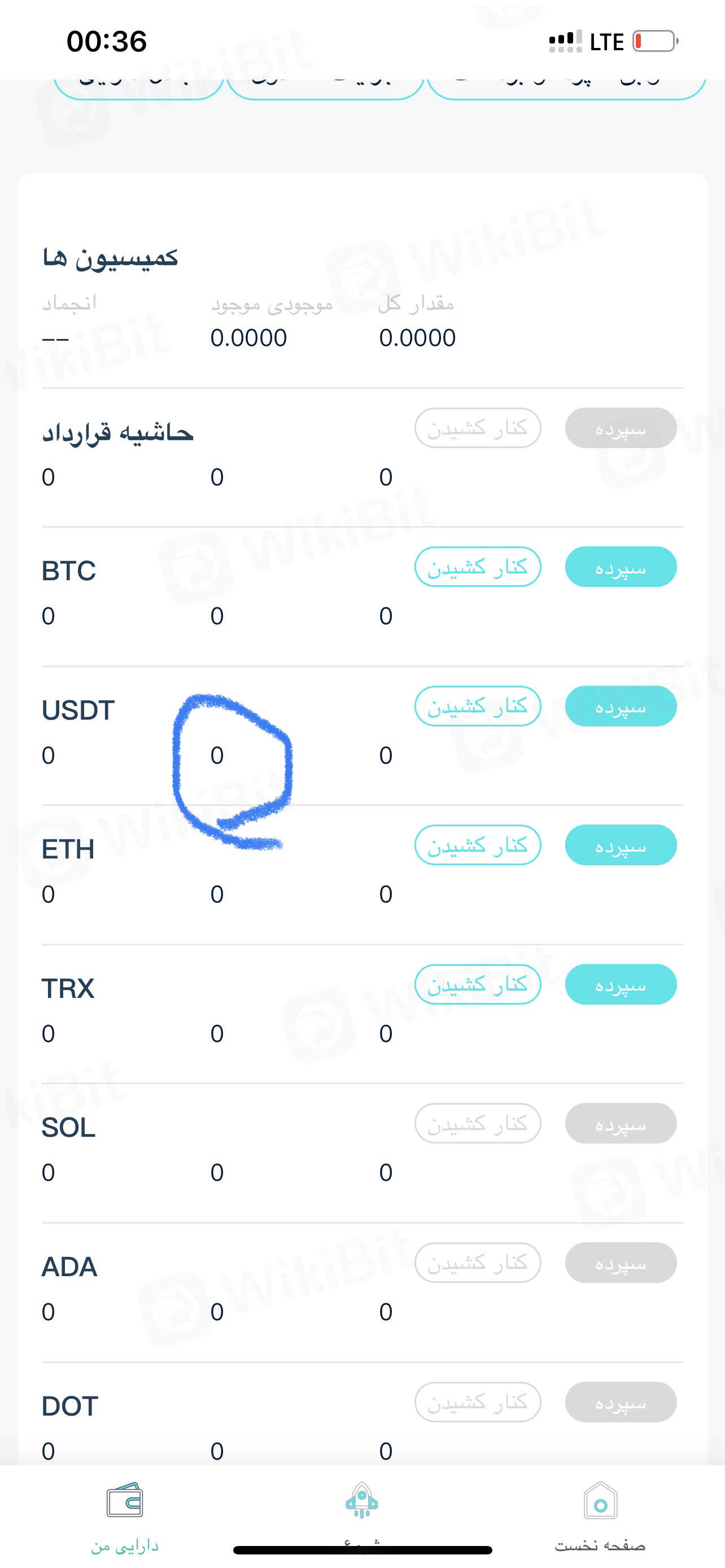Withdraw USDT via کنار کشیدن
The height and width of the screenshot is (1568, 725).
pos(477,706)
